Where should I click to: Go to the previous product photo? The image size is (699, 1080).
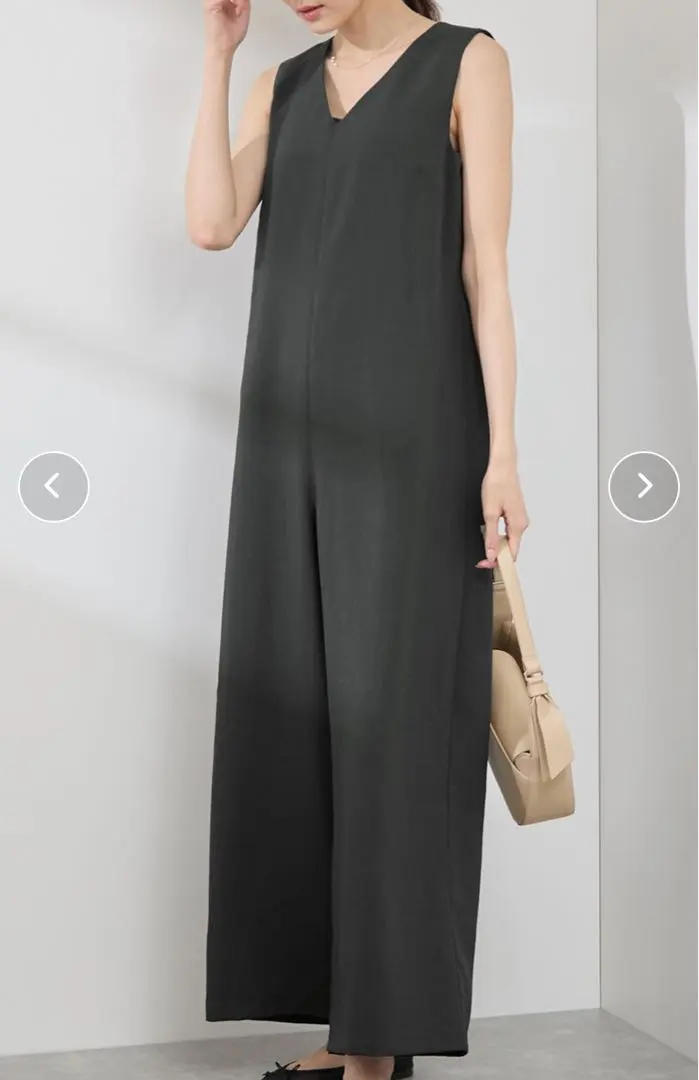(x=54, y=487)
